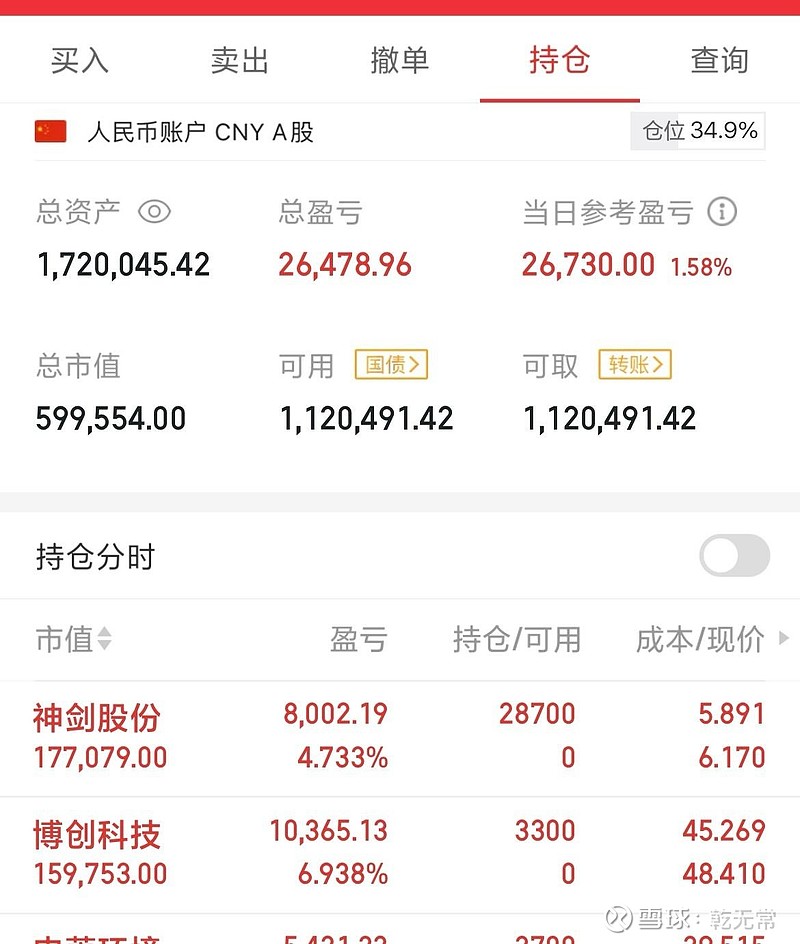
Task: Open the 国债 shortcut button
Action: [x=391, y=365]
